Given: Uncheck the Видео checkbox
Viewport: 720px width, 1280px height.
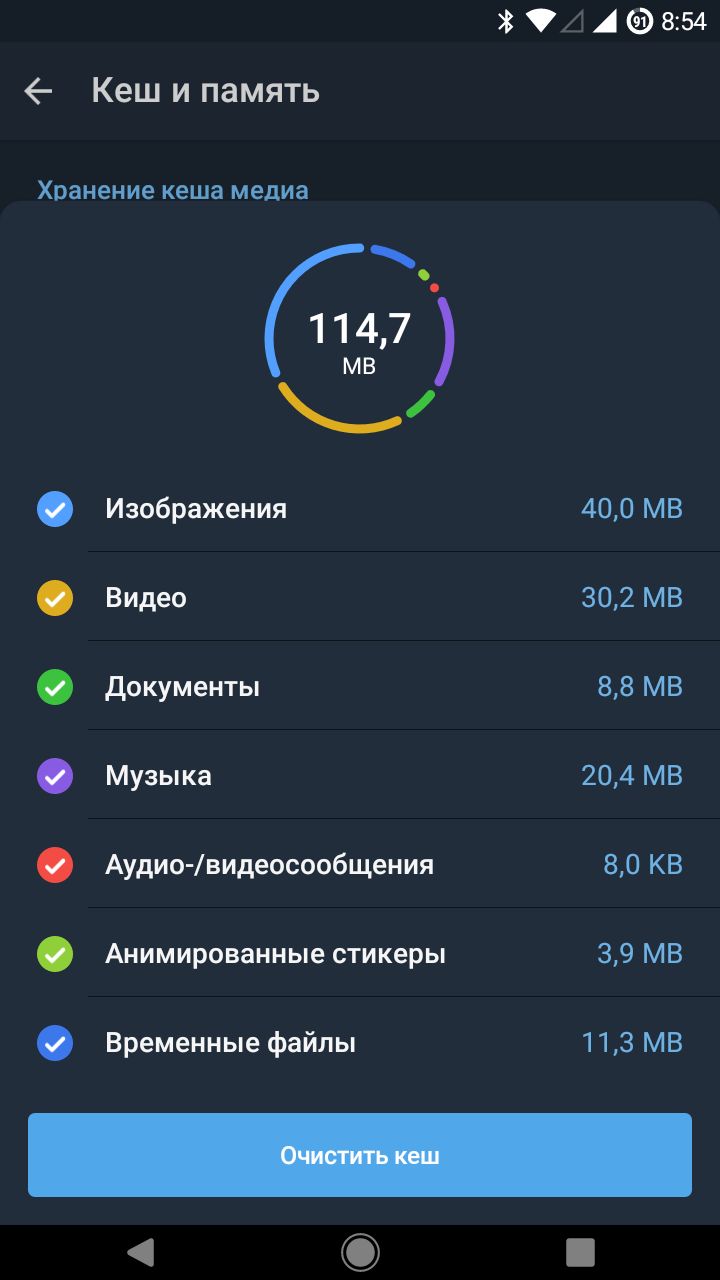Looking at the screenshot, I should point(55,598).
